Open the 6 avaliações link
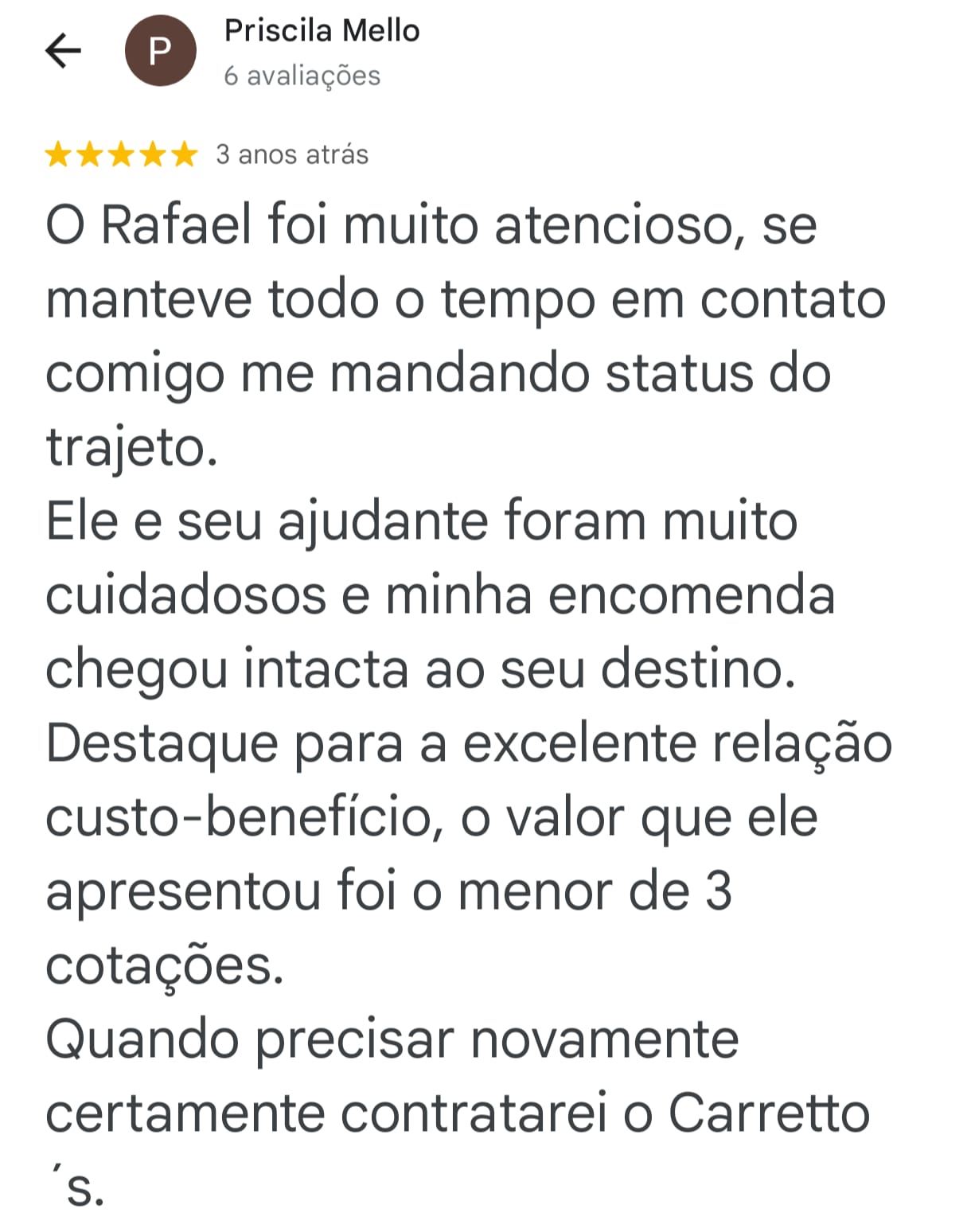This screenshot has width=971, height=1232. pyautogui.click(x=302, y=76)
